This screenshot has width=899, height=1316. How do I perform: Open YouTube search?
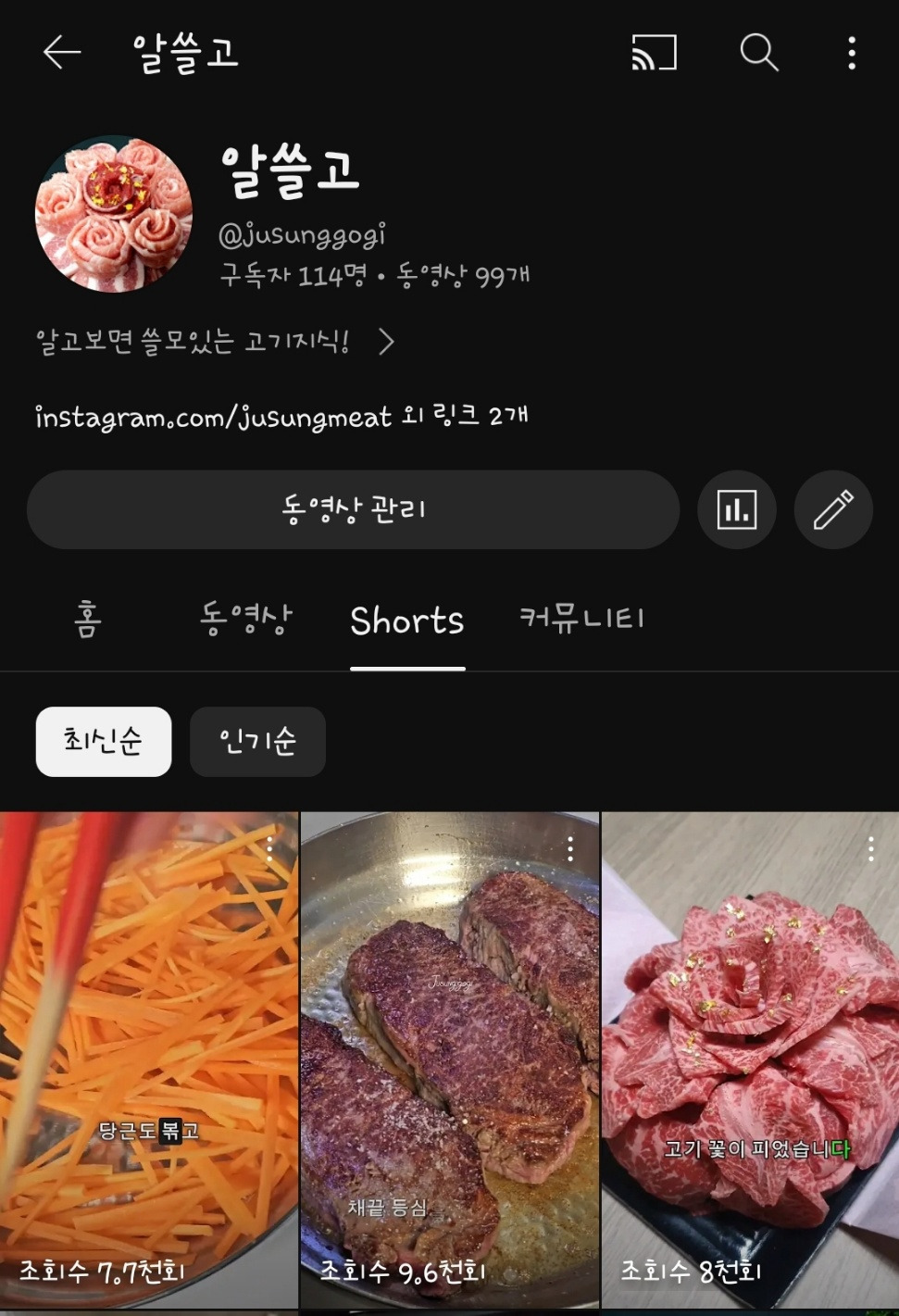[x=757, y=53]
